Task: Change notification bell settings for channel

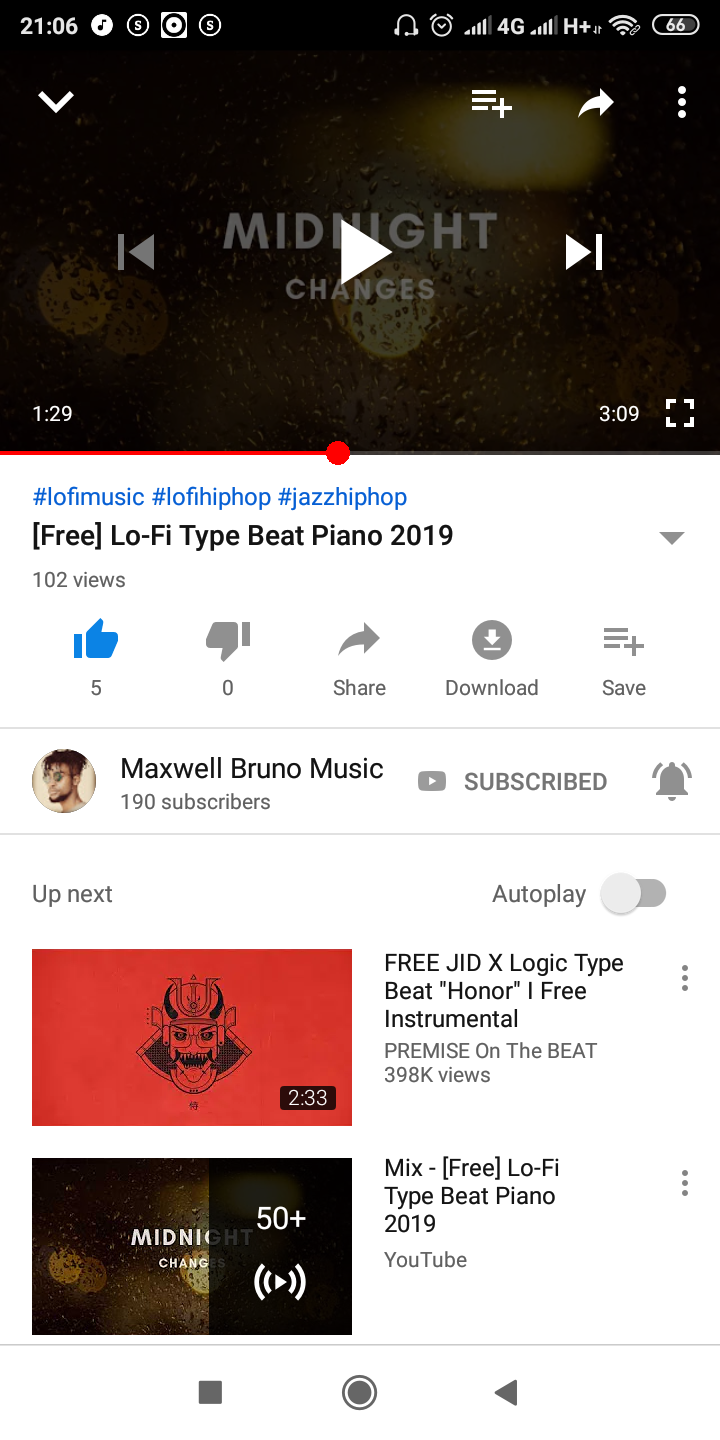Action: pos(672,781)
